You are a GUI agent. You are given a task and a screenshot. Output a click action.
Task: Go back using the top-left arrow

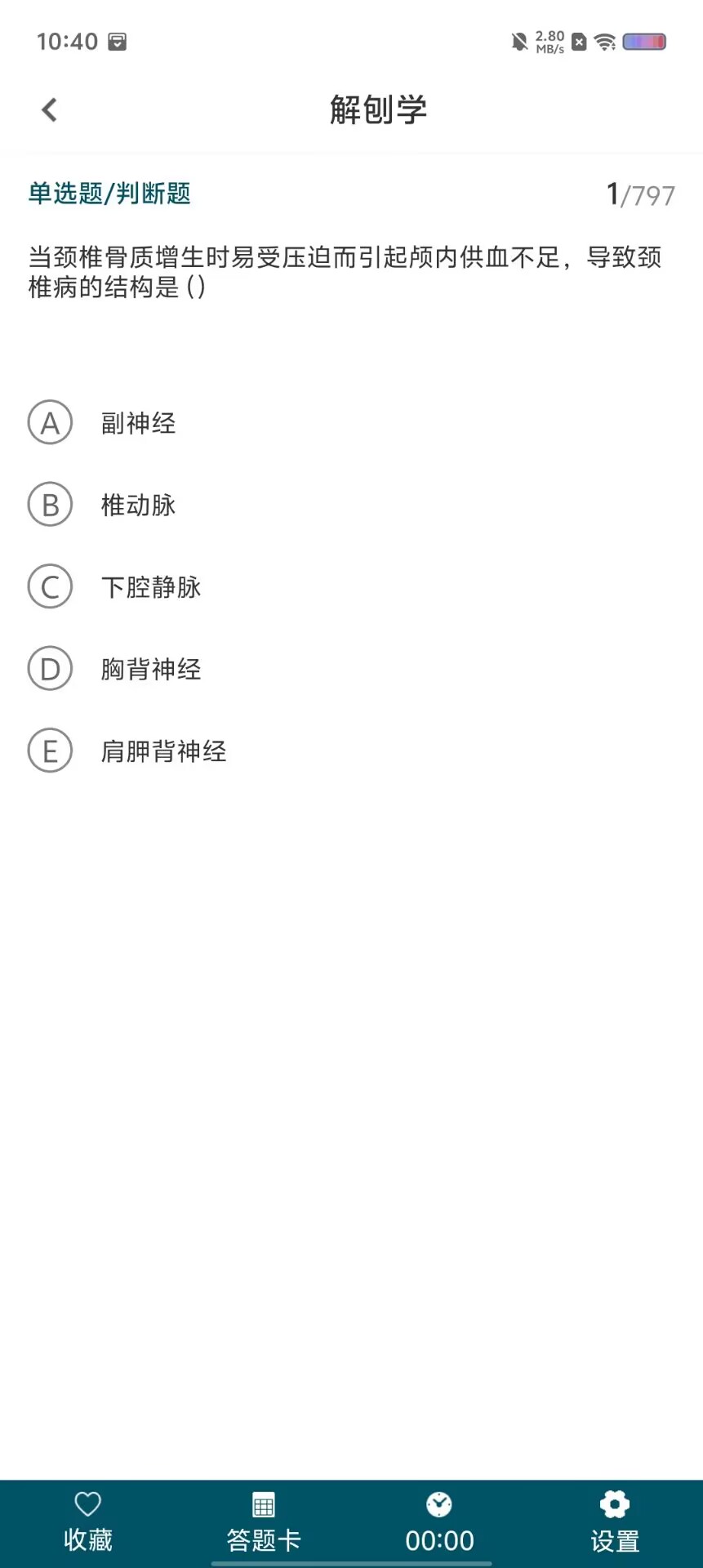(49, 109)
